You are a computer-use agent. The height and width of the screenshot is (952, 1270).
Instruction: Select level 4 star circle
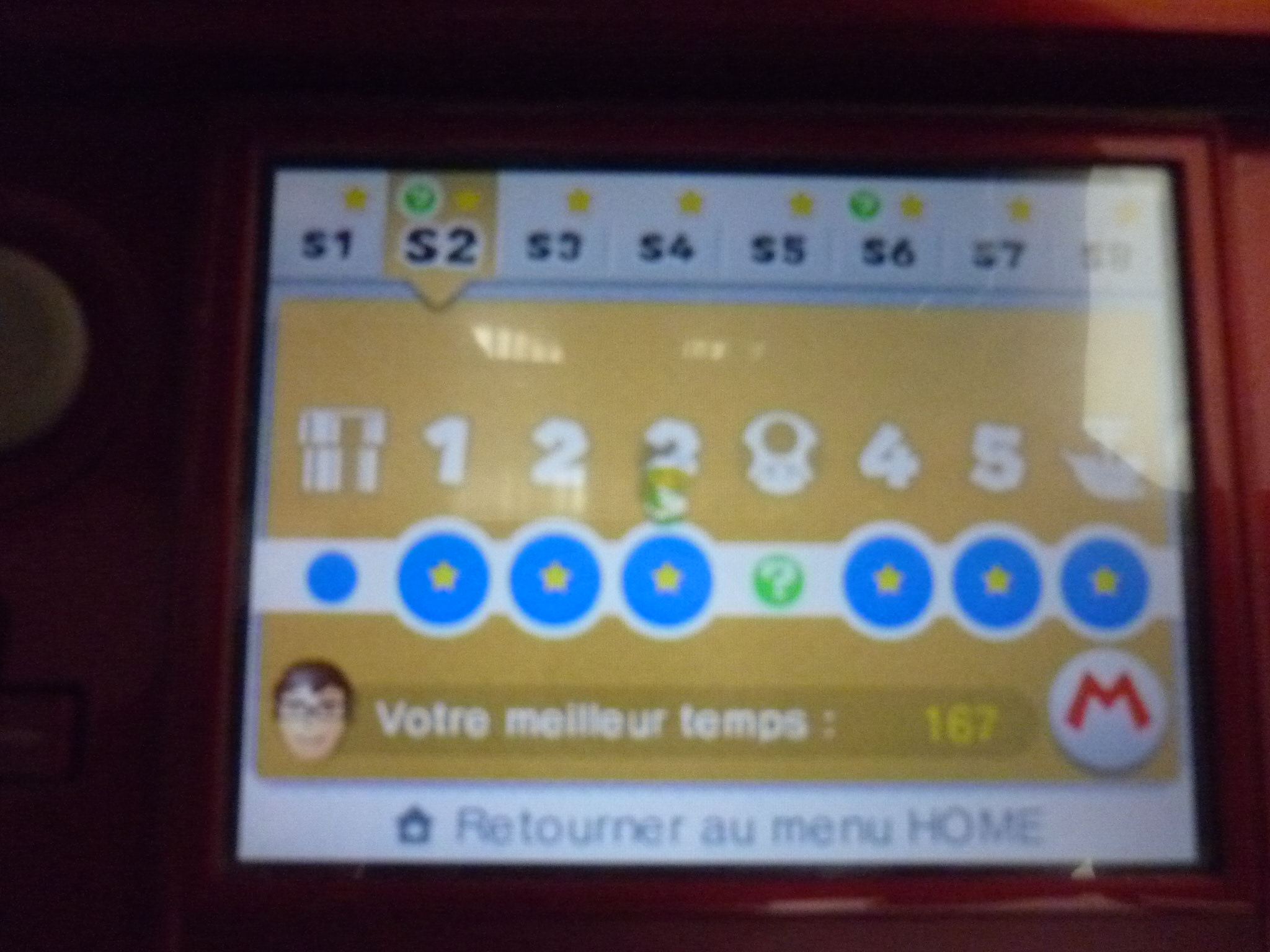click(x=887, y=581)
